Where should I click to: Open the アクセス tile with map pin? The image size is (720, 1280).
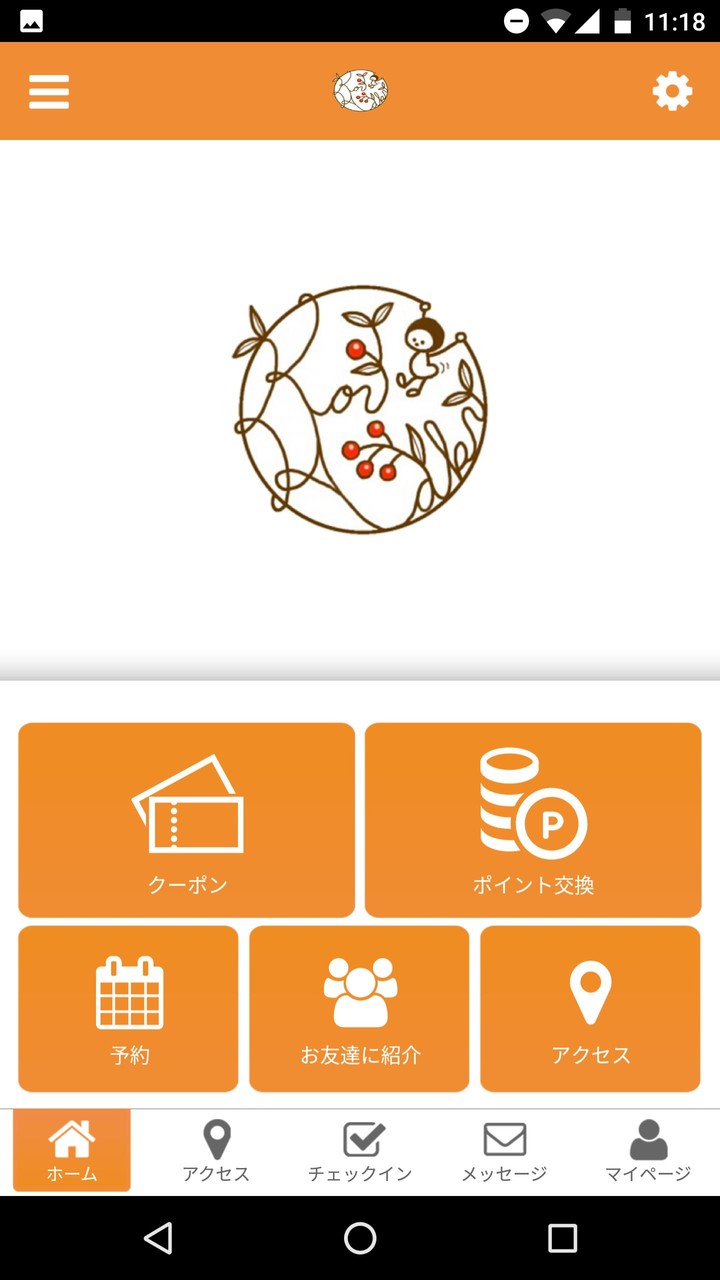590,1008
